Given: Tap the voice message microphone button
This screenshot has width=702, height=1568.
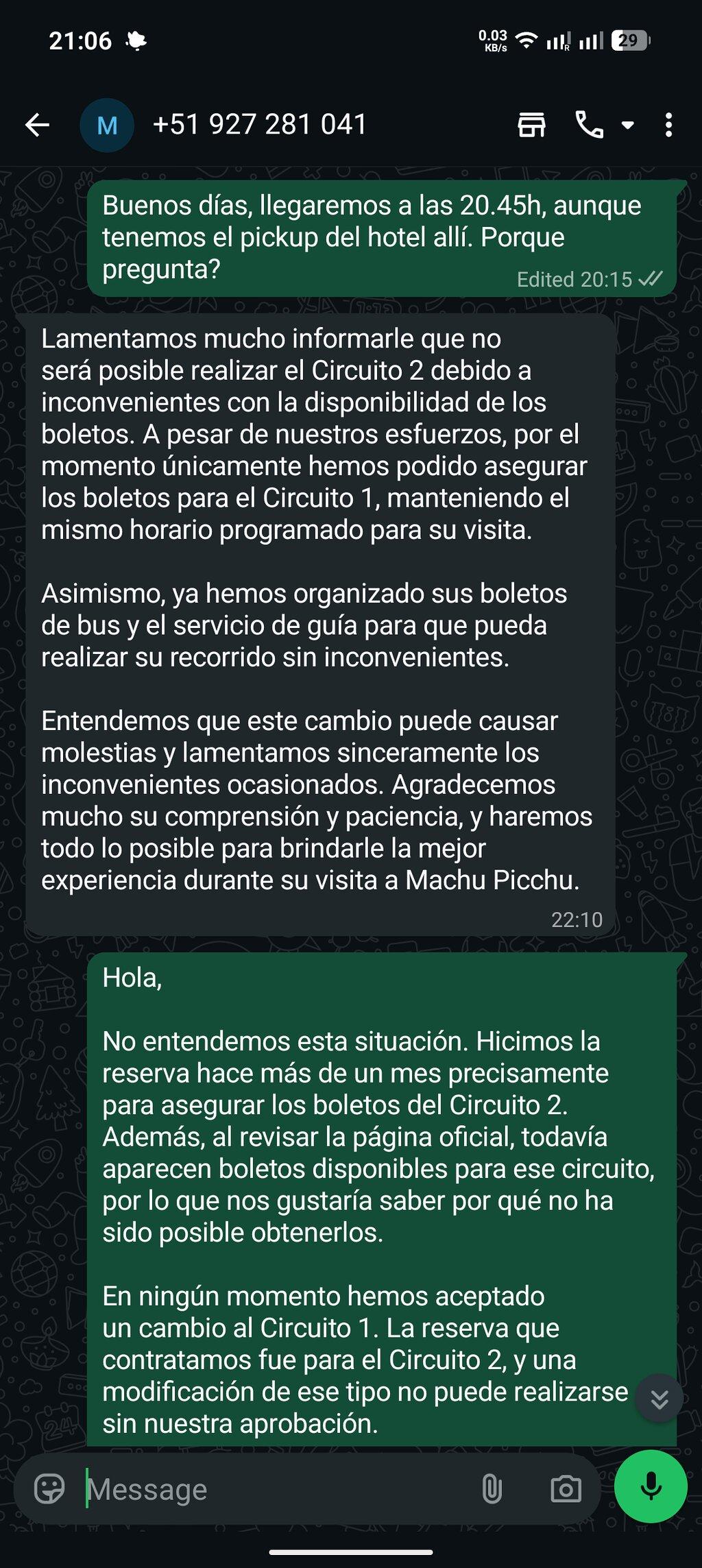Looking at the screenshot, I should pyautogui.click(x=651, y=1486).
